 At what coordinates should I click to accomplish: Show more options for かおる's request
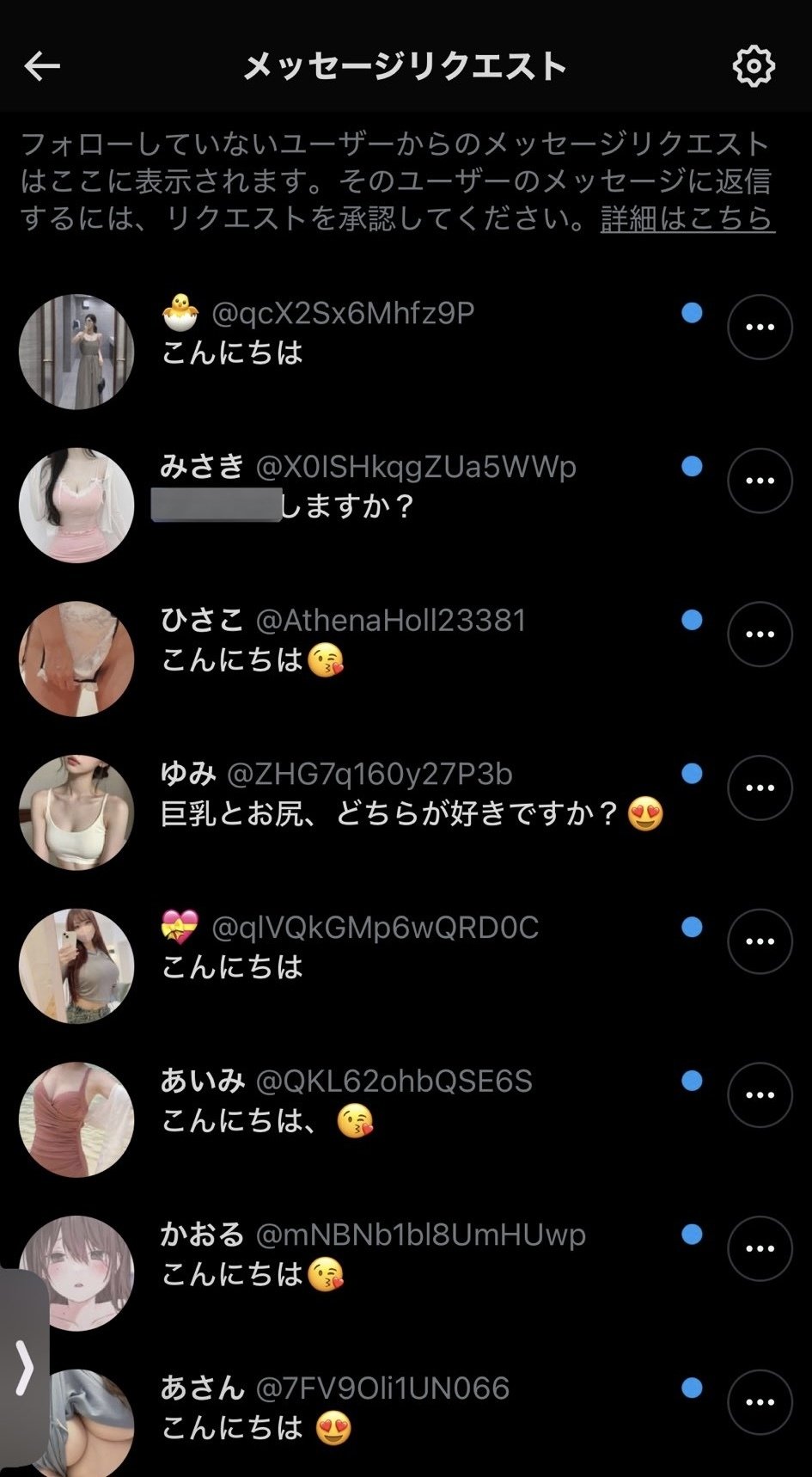(760, 1248)
